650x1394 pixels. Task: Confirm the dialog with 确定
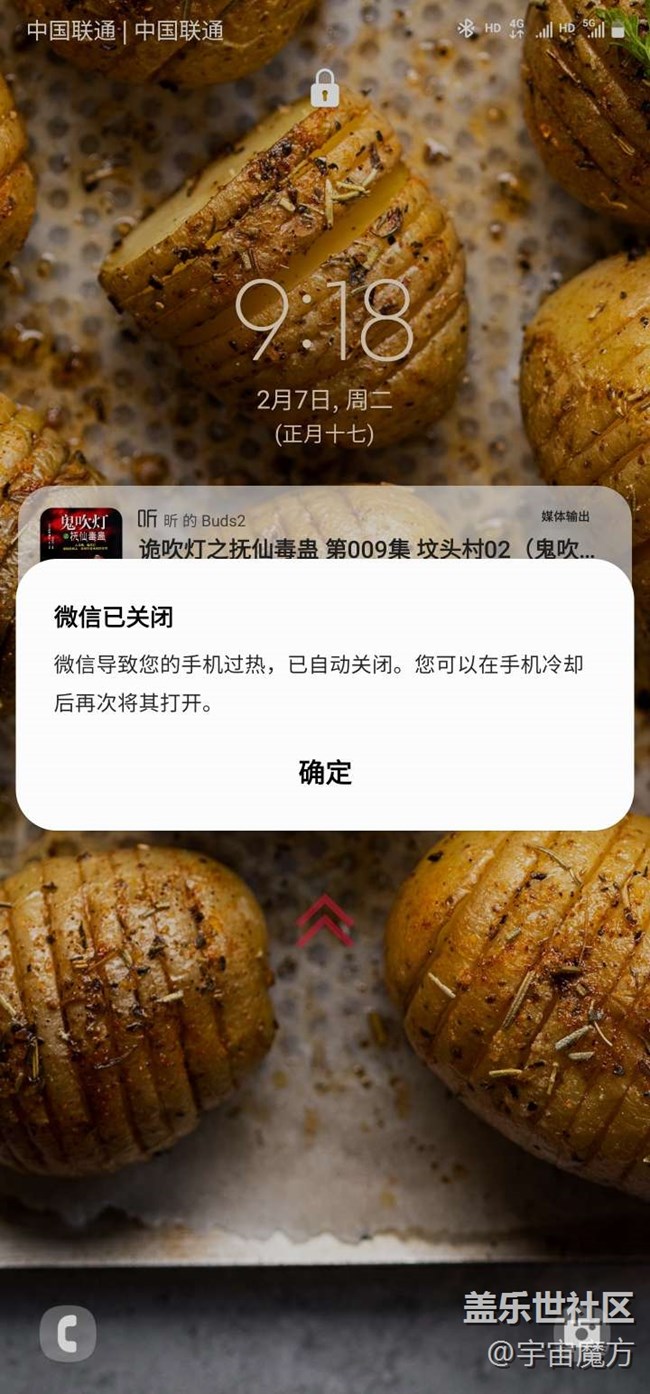pos(325,772)
